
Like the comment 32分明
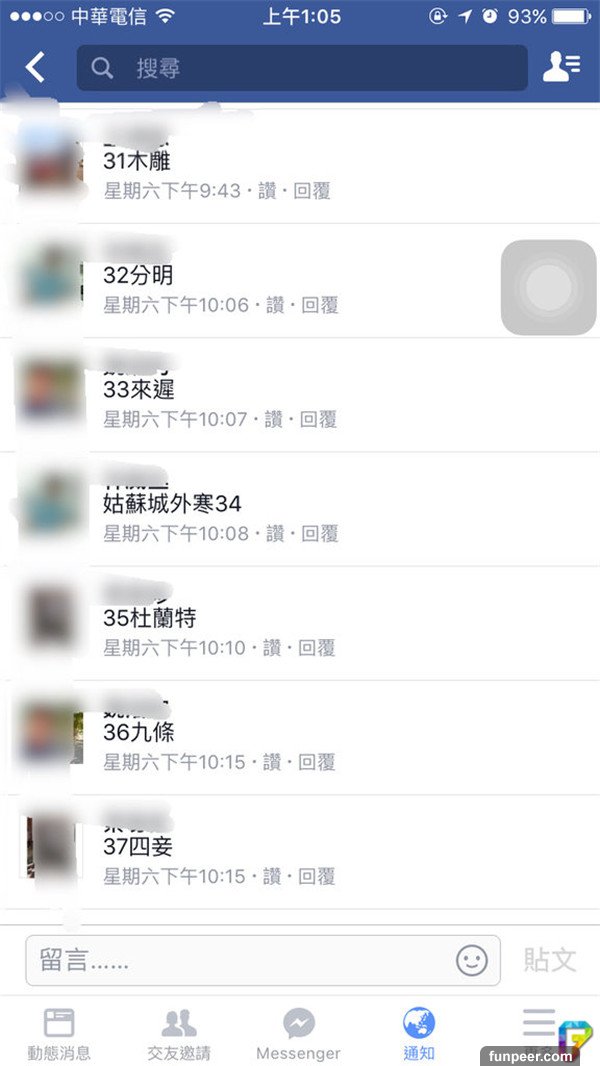(x=275, y=305)
